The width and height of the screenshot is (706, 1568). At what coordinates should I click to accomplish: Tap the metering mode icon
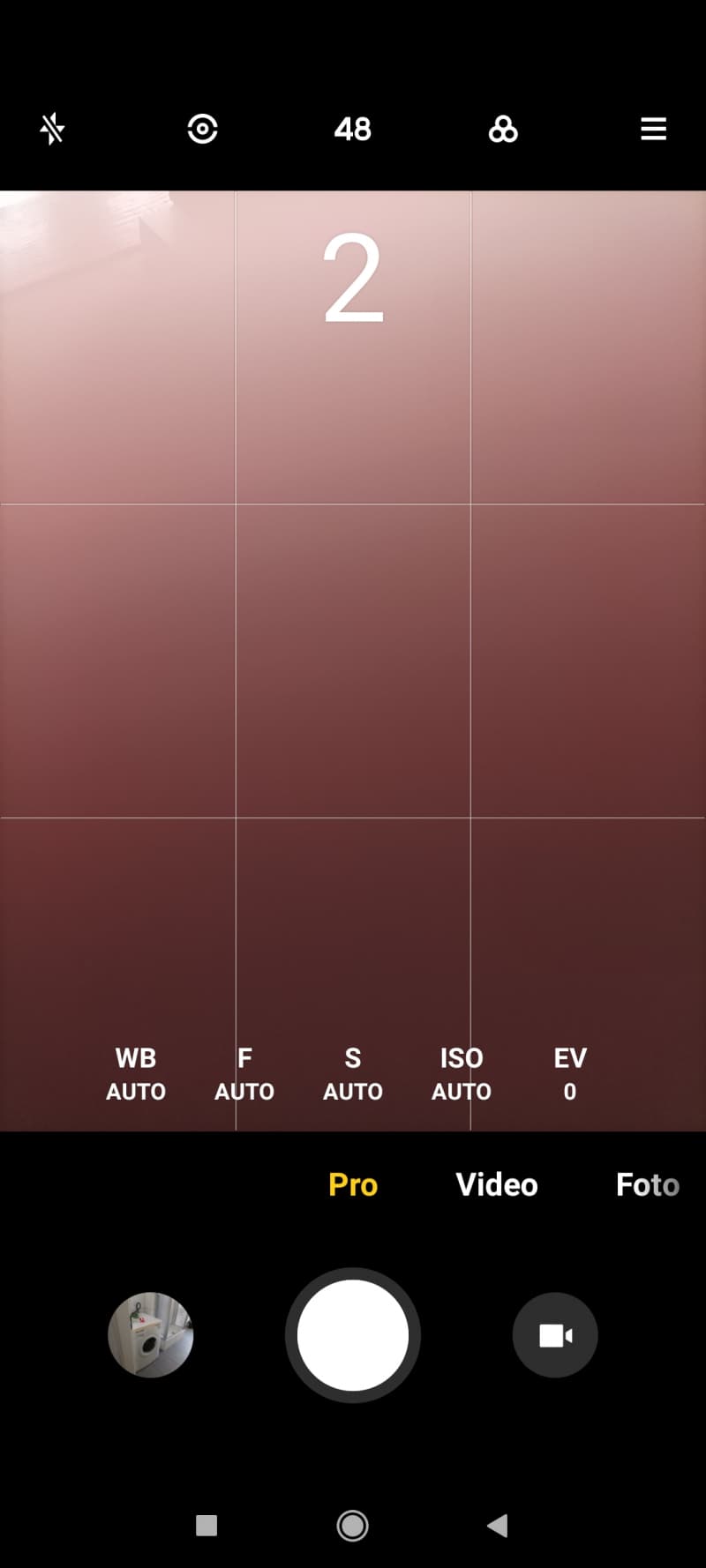202,129
